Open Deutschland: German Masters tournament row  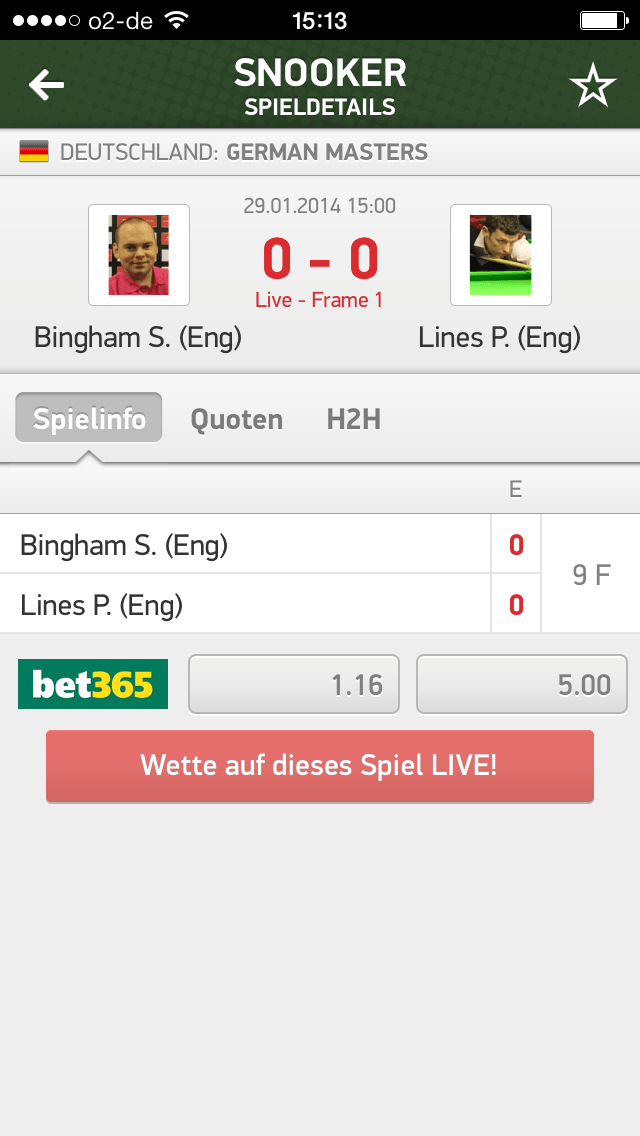click(320, 152)
